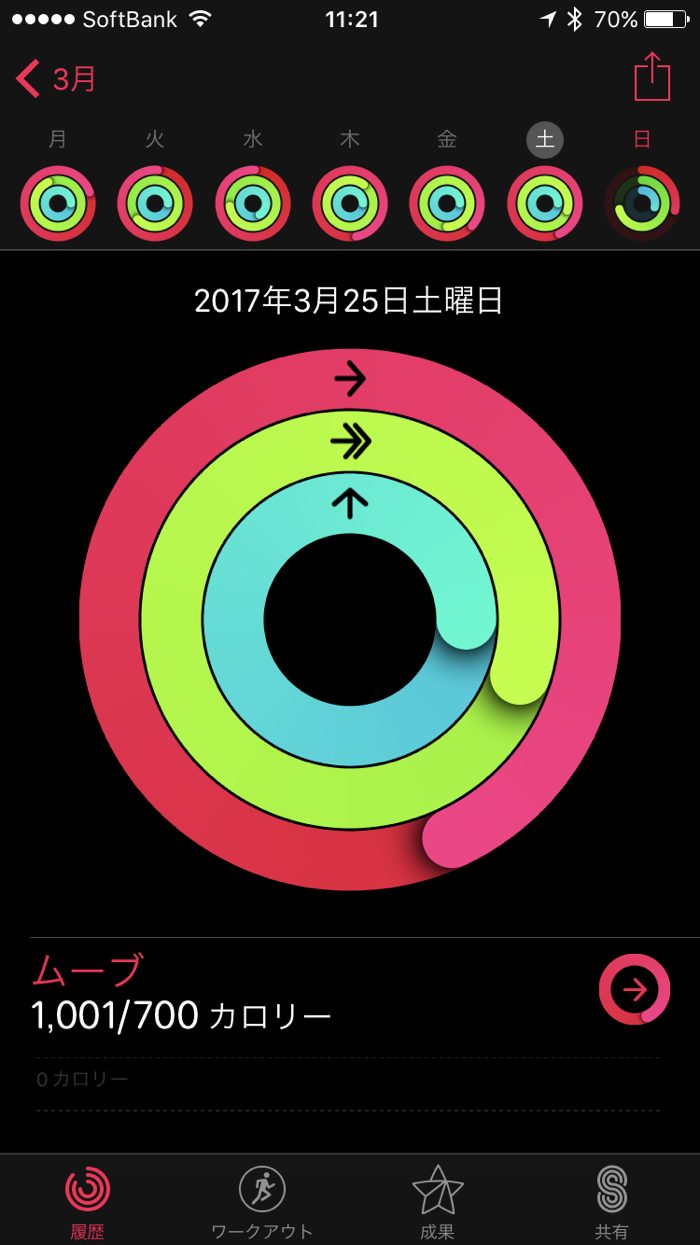This screenshot has width=700, height=1245.
Task: Select Thursday (木) activity rings
Action: (x=350, y=204)
